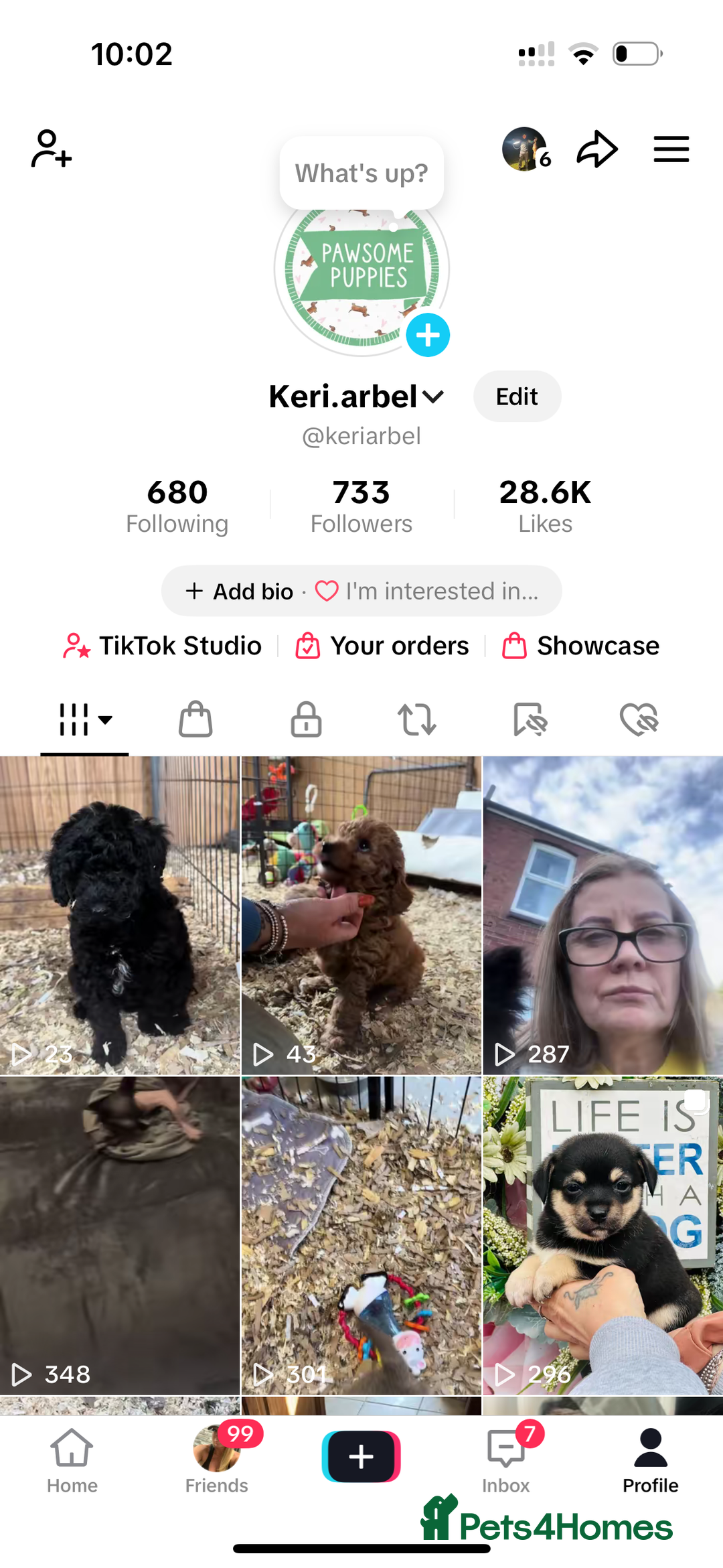Go to the Inbox tab
Screen dimensions: 723x1568
(x=507, y=1459)
